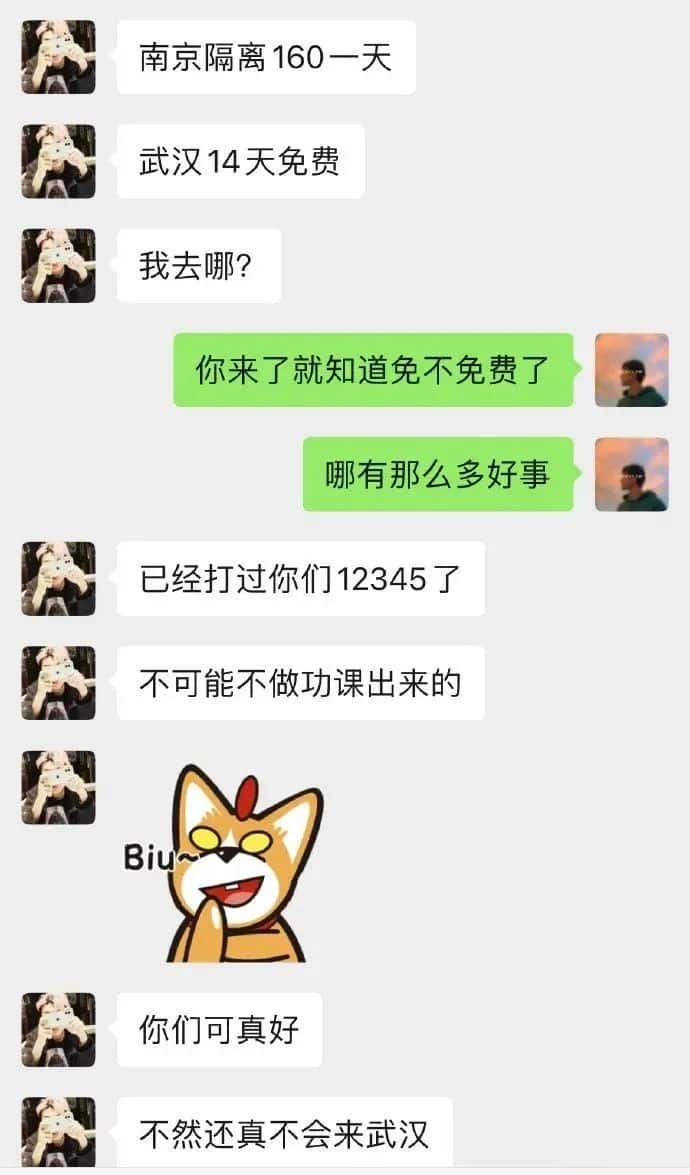Open the avatar beside '你们可真好'
Viewport: 690px width, 1175px height.
(x=58, y=1029)
